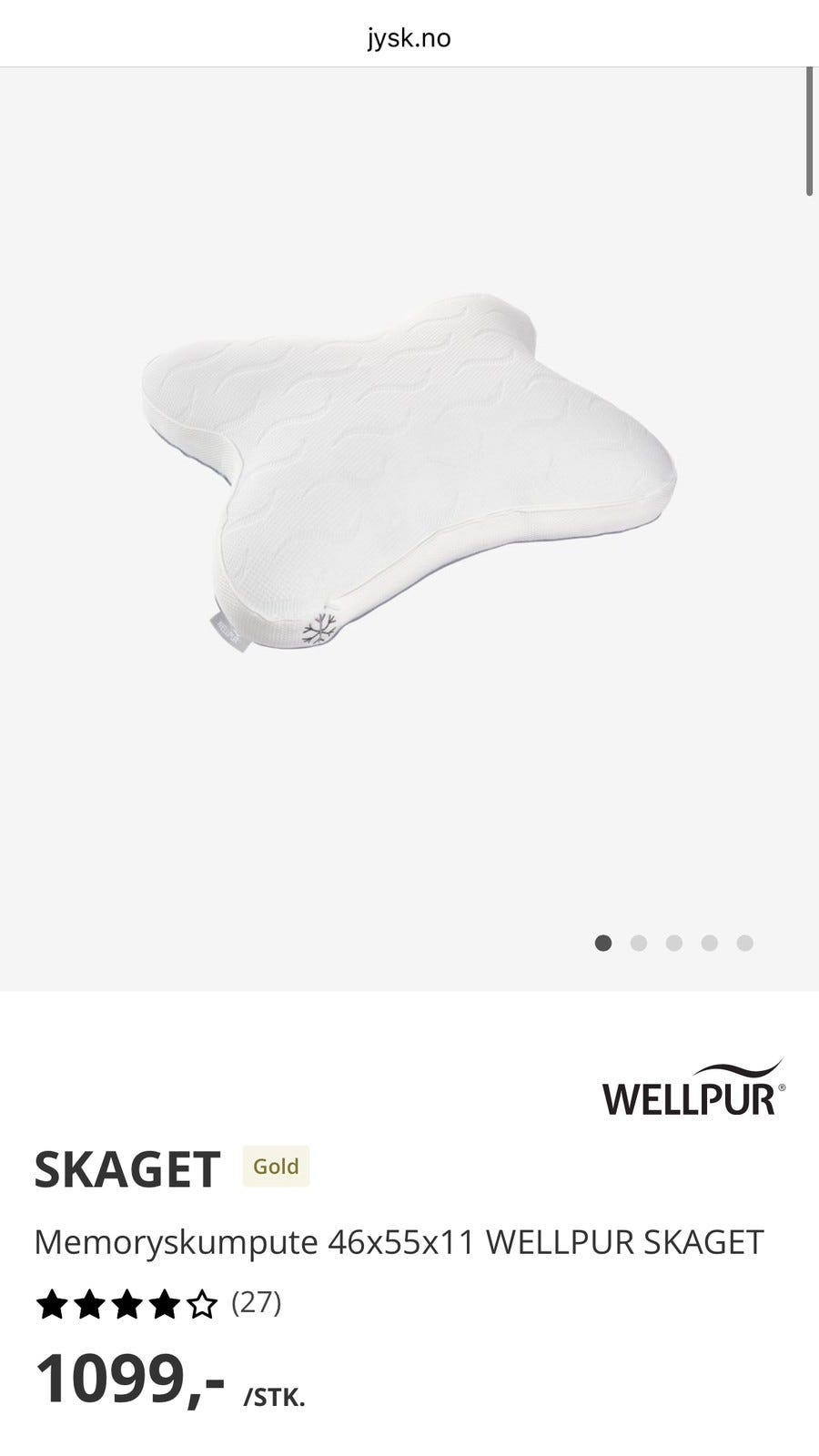
Task: Select the last image indicator dot
Action: point(744,943)
